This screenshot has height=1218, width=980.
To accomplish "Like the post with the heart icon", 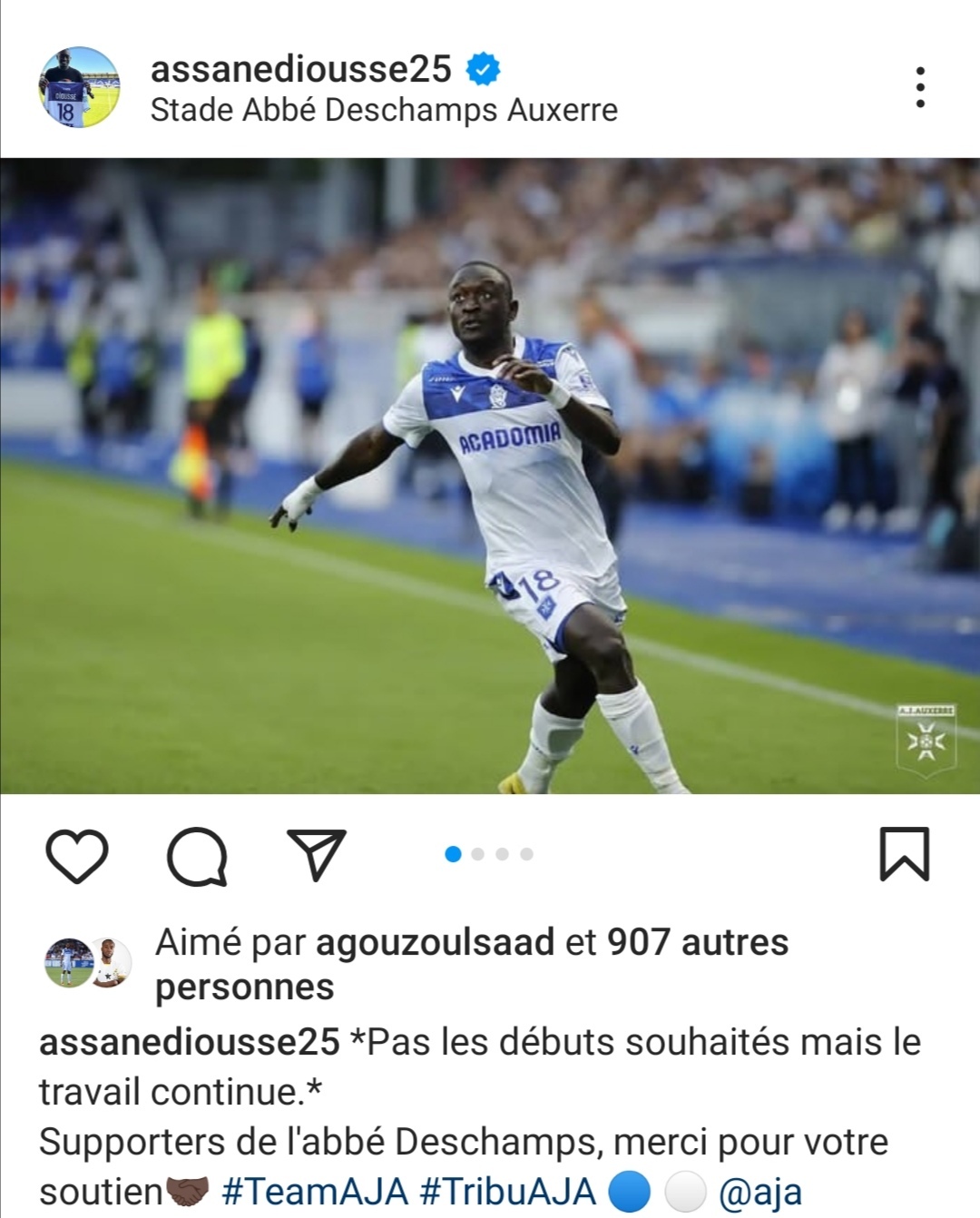I will pos(77,855).
